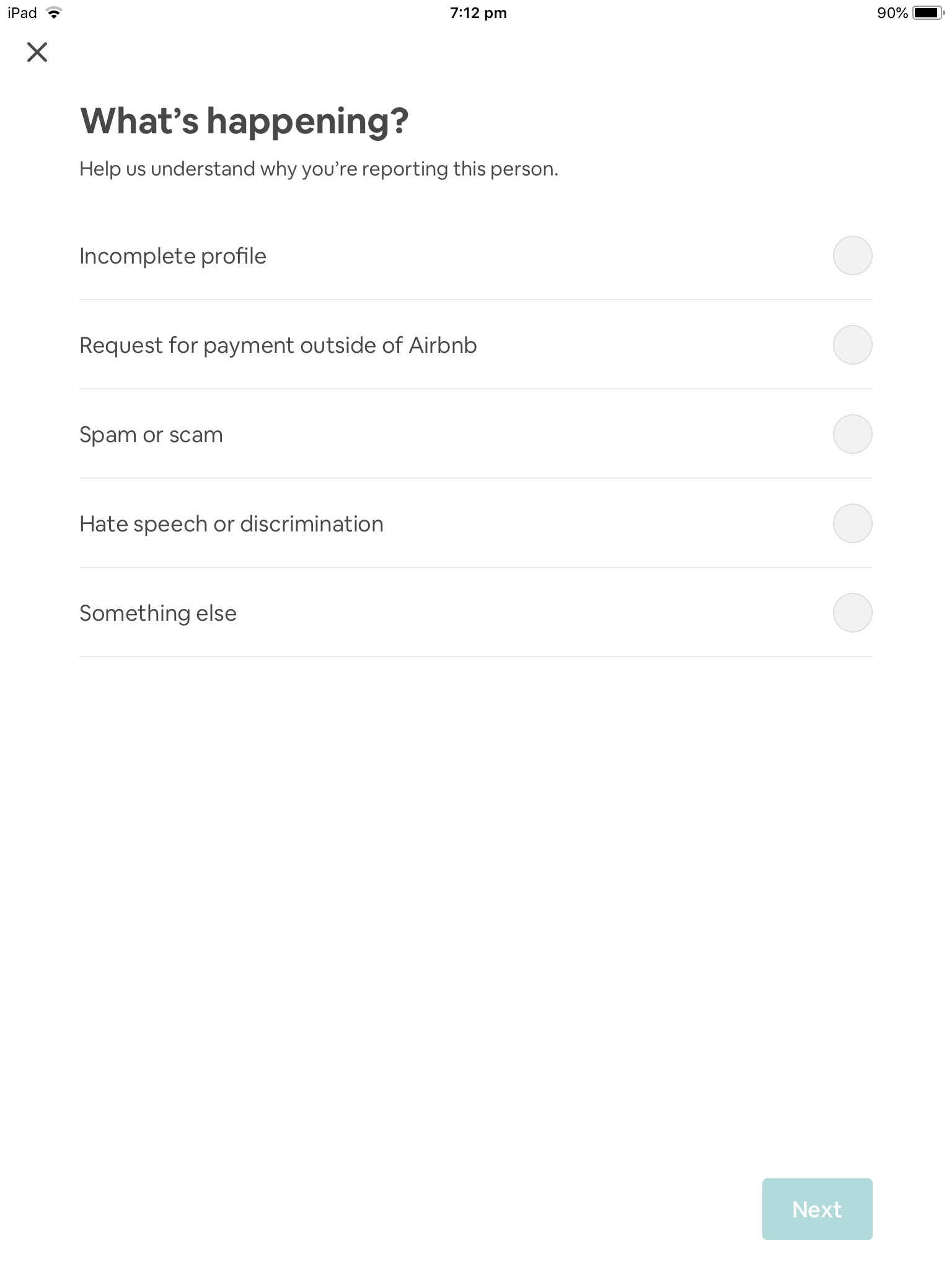The width and height of the screenshot is (952, 1270).
Task: Pick the 'Something else' option
Action: pos(852,613)
